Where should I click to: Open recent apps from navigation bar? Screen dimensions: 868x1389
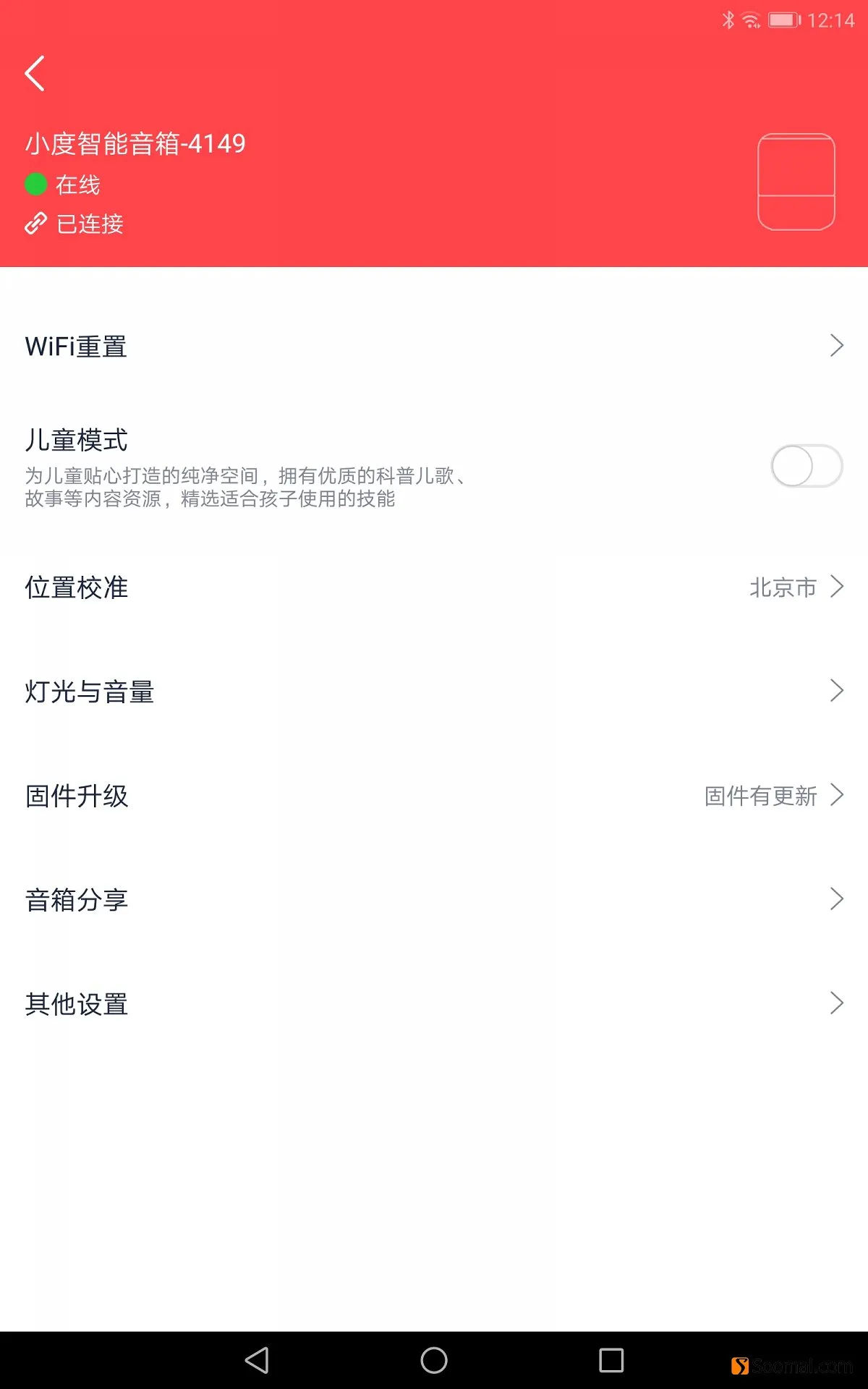click(x=611, y=1360)
